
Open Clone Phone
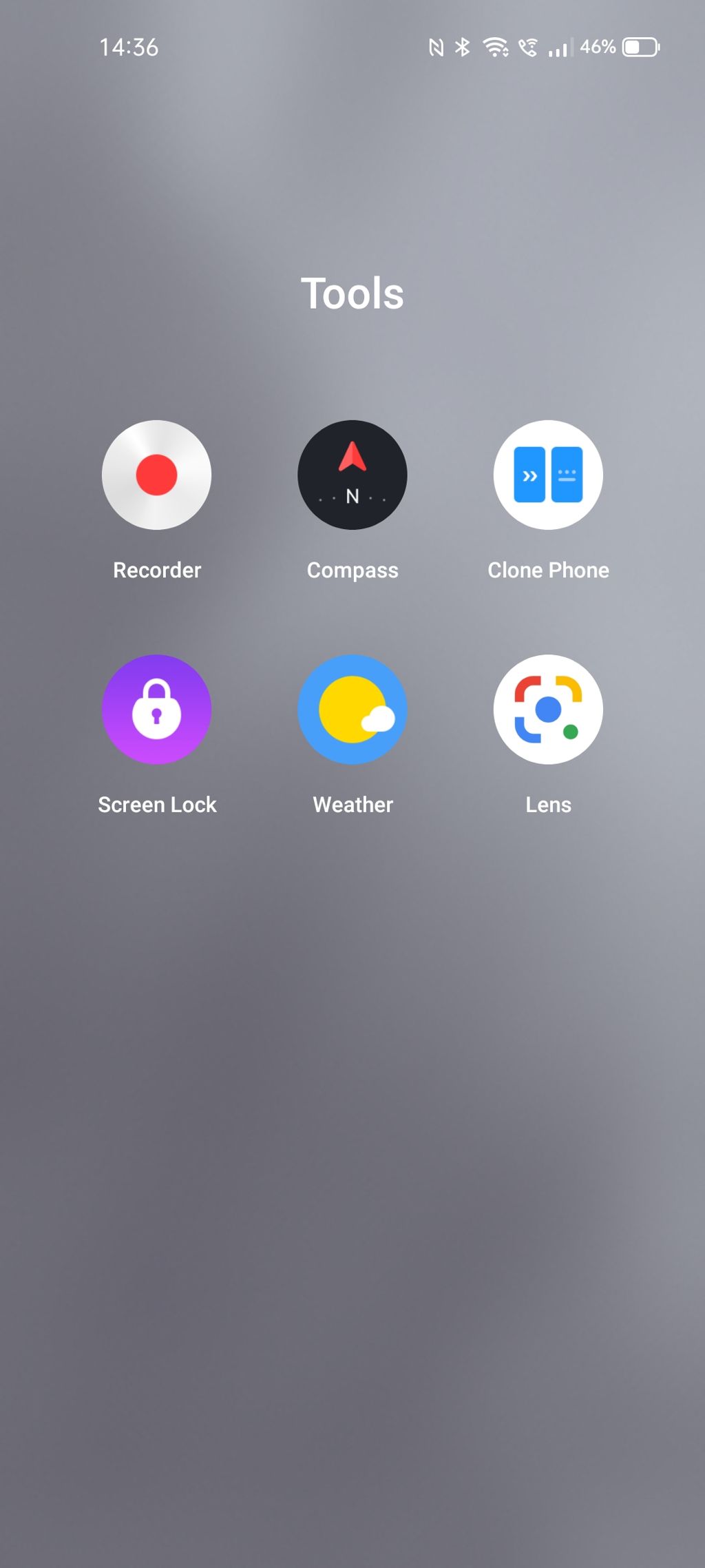(548, 475)
